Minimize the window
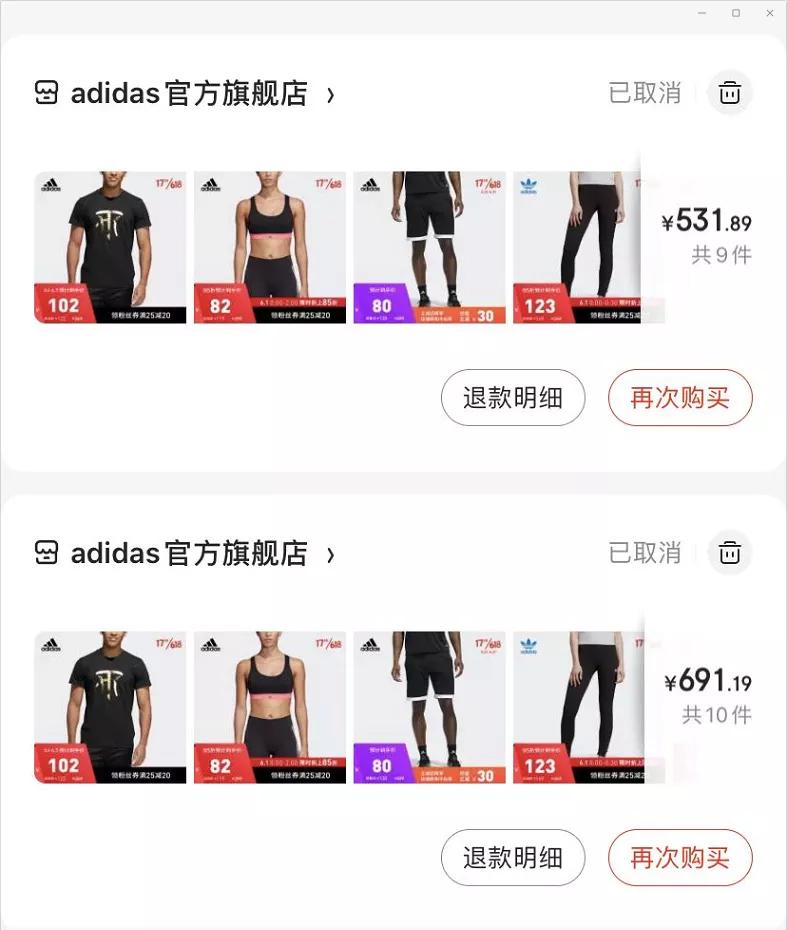This screenshot has width=787, height=930. click(701, 12)
